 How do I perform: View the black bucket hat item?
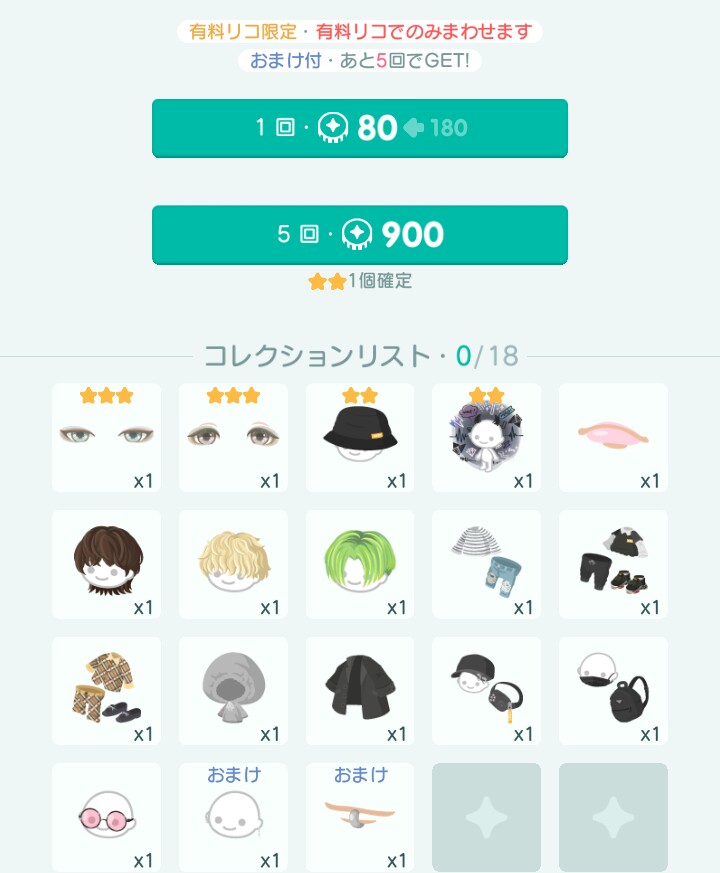coord(360,437)
